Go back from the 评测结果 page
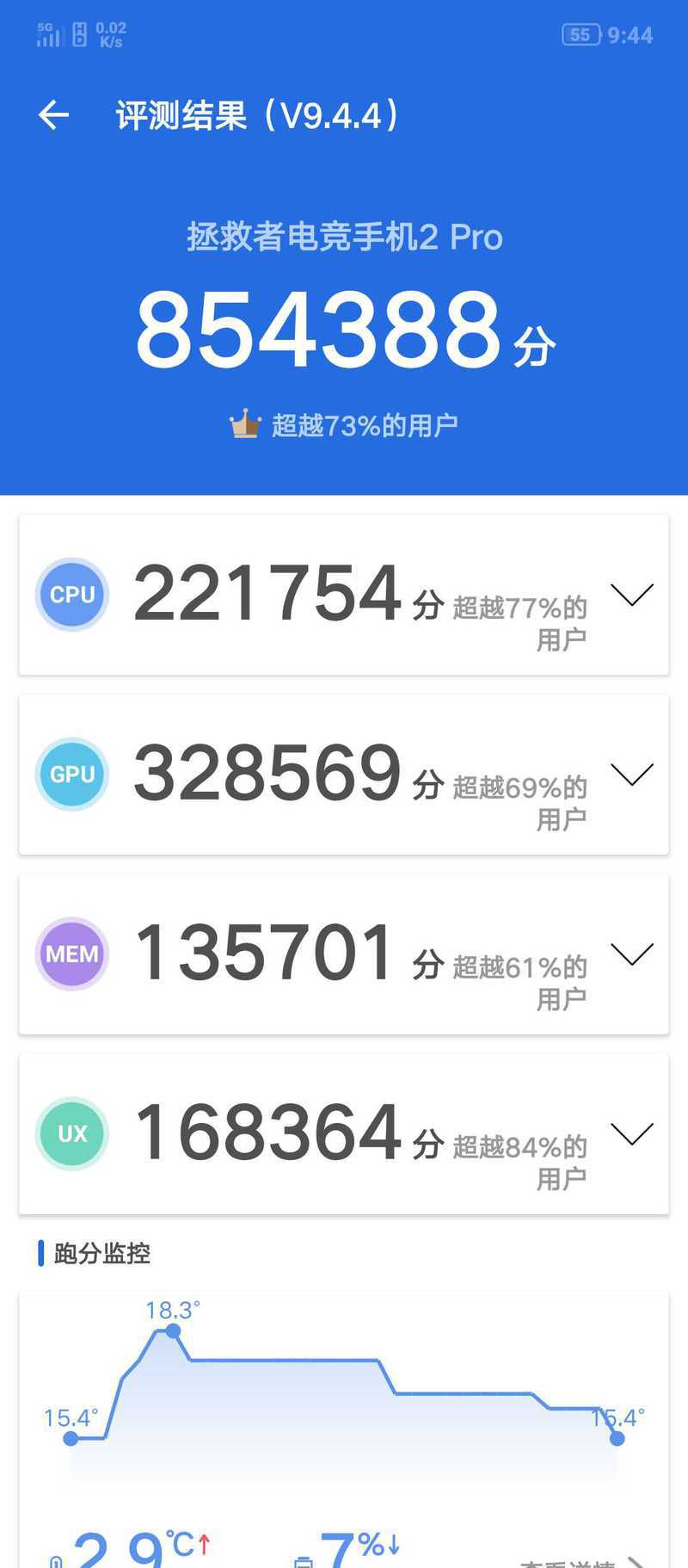Image resolution: width=688 pixels, height=1568 pixels. pyautogui.click(x=53, y=115)
